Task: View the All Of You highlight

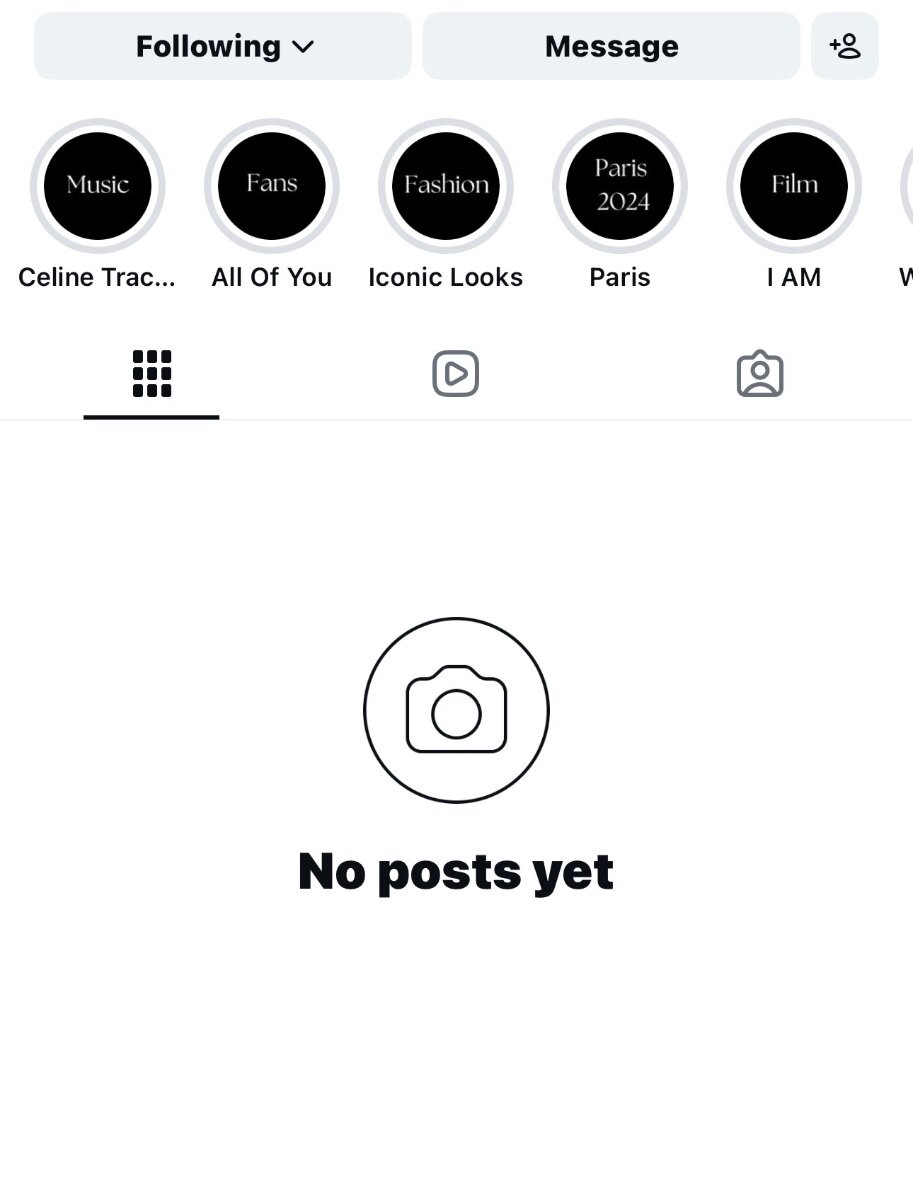Action: 272,186
